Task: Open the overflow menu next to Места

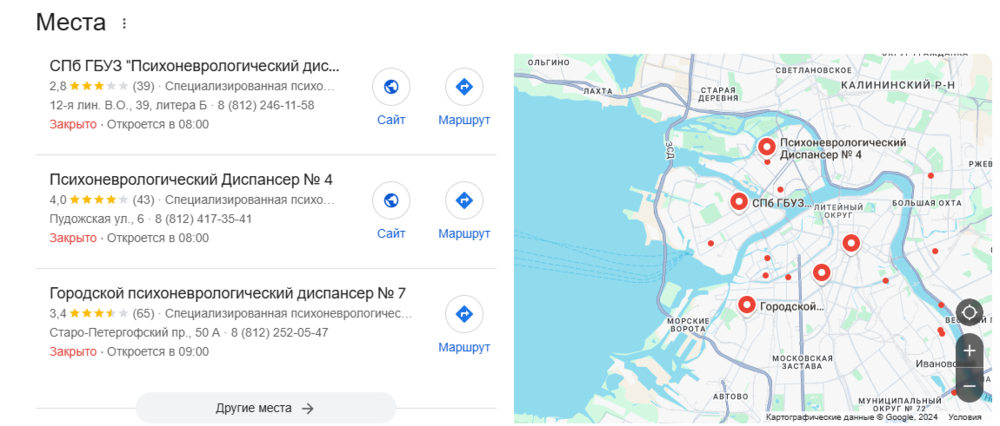Action: (x=124, y=23)
